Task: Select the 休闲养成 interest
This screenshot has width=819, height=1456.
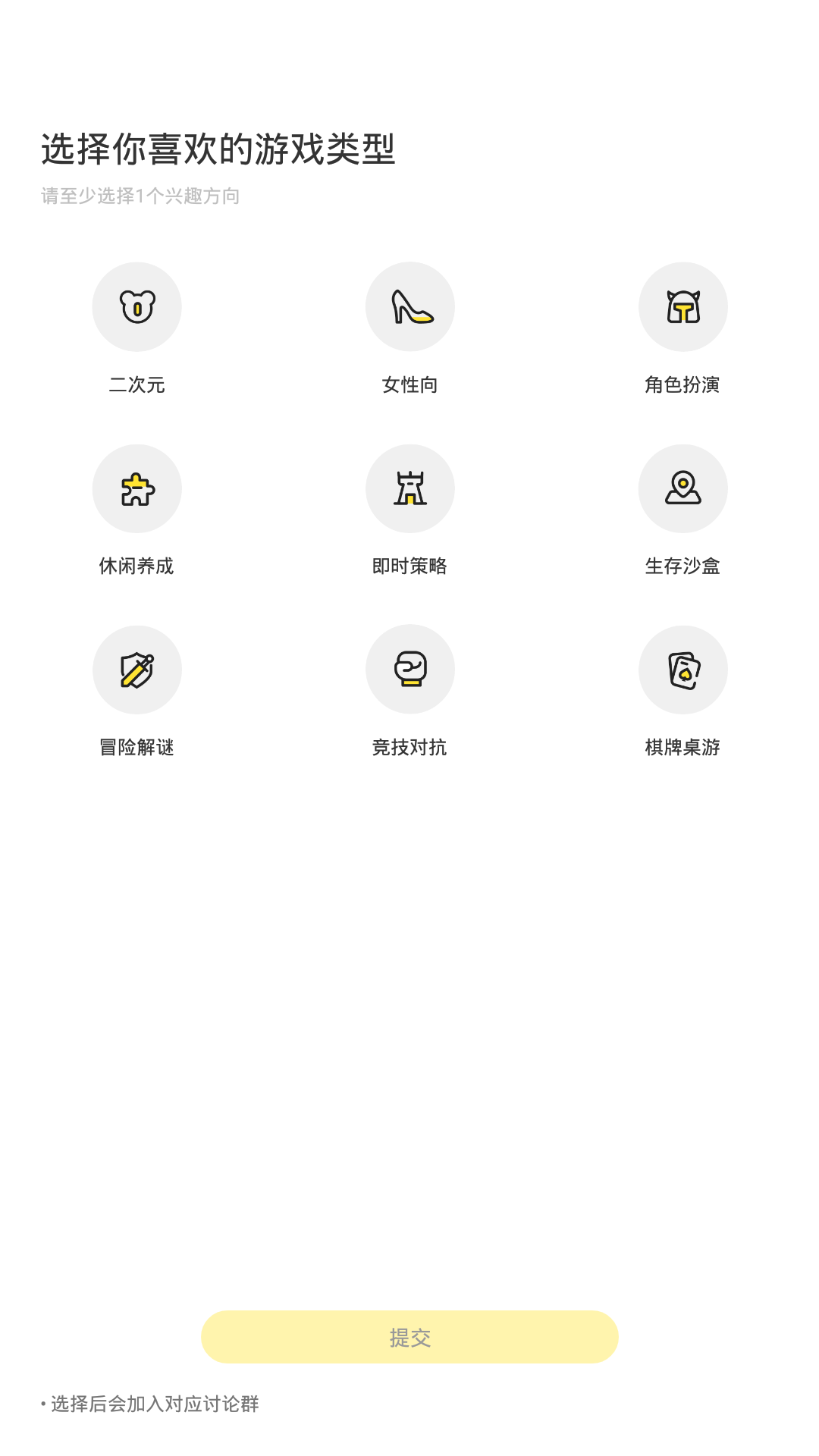Action: (x=136, y=566)
